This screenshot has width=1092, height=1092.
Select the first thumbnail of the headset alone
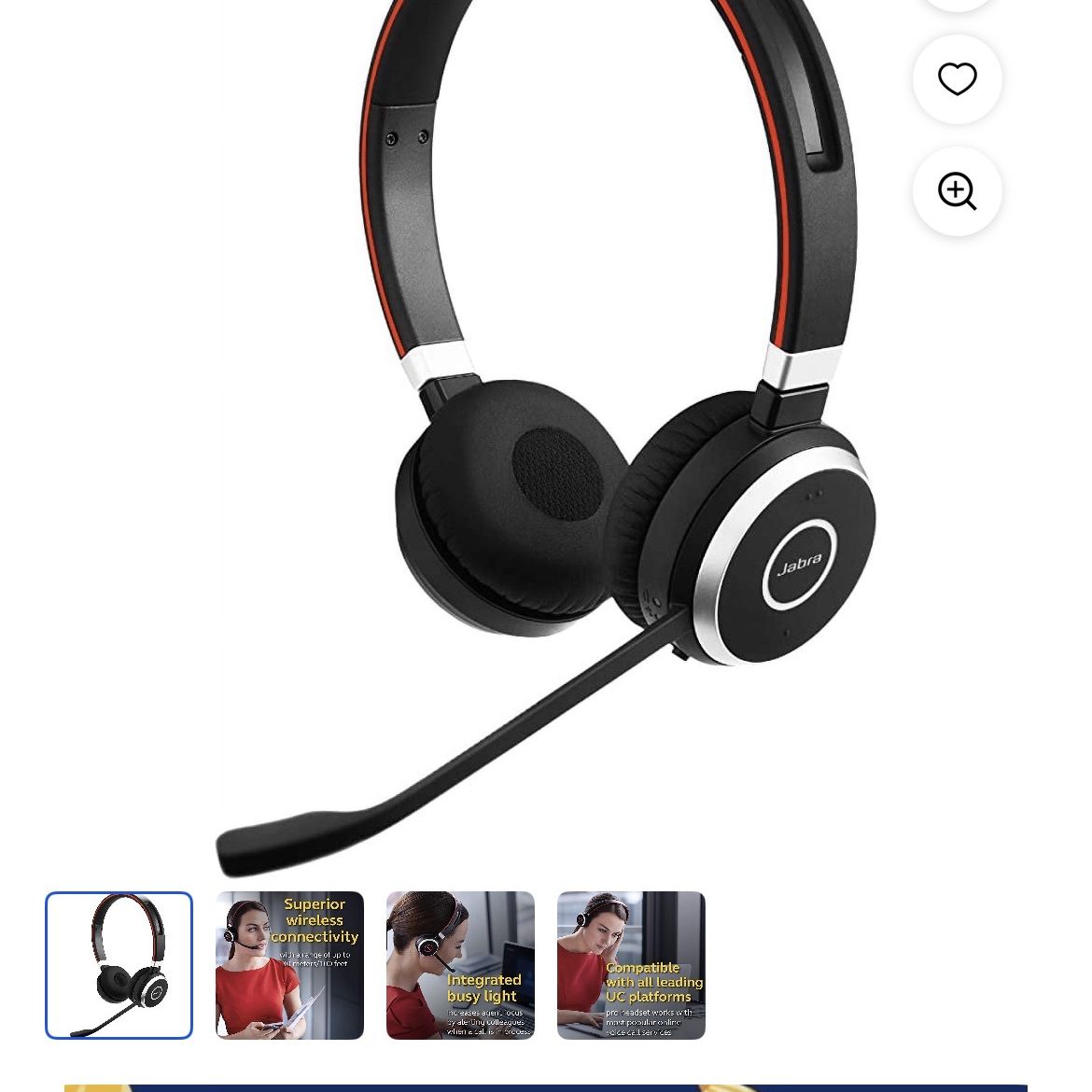coord(119,965)
